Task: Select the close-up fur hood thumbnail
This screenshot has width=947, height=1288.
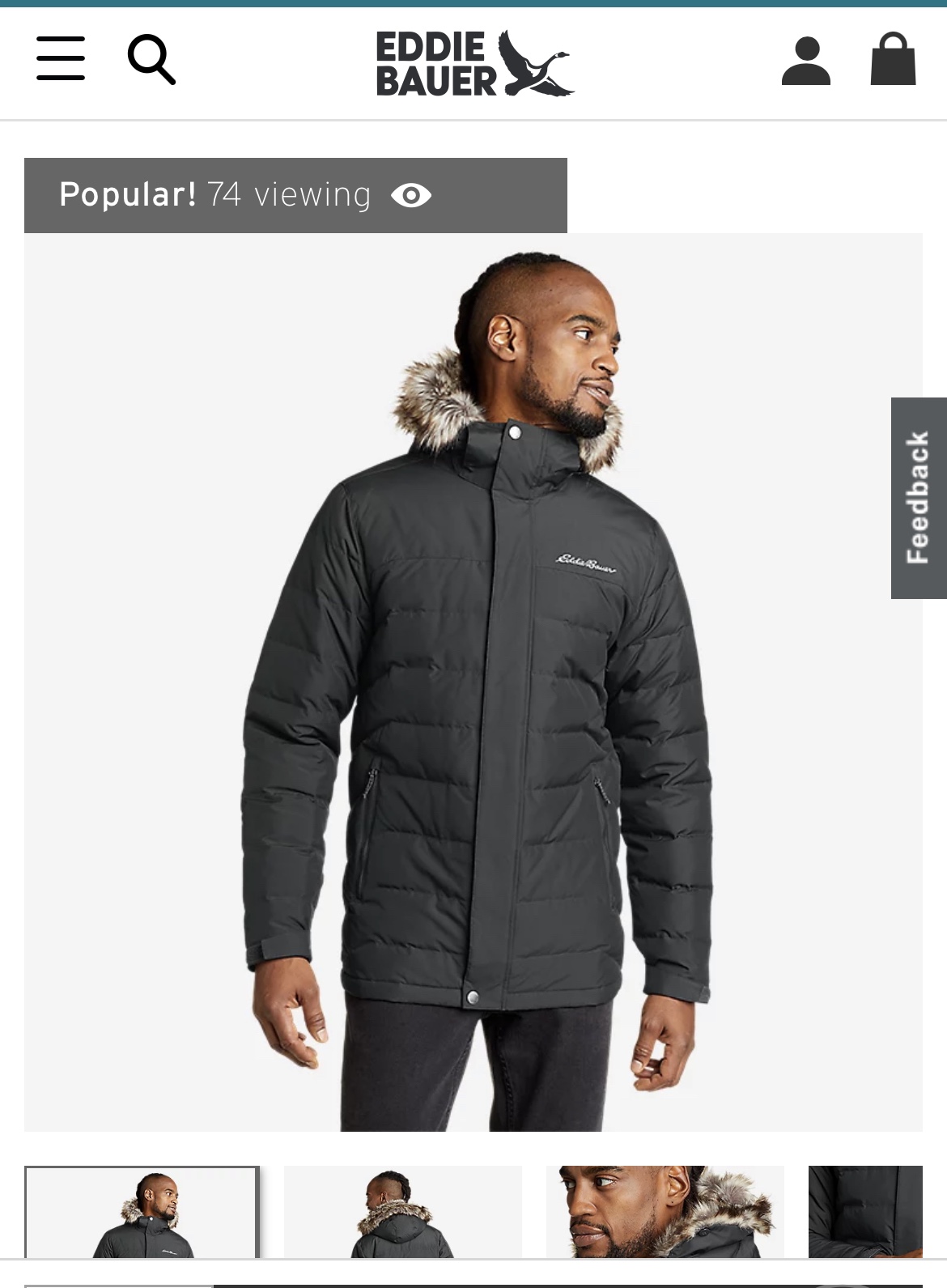Action: click(665, 1212)
